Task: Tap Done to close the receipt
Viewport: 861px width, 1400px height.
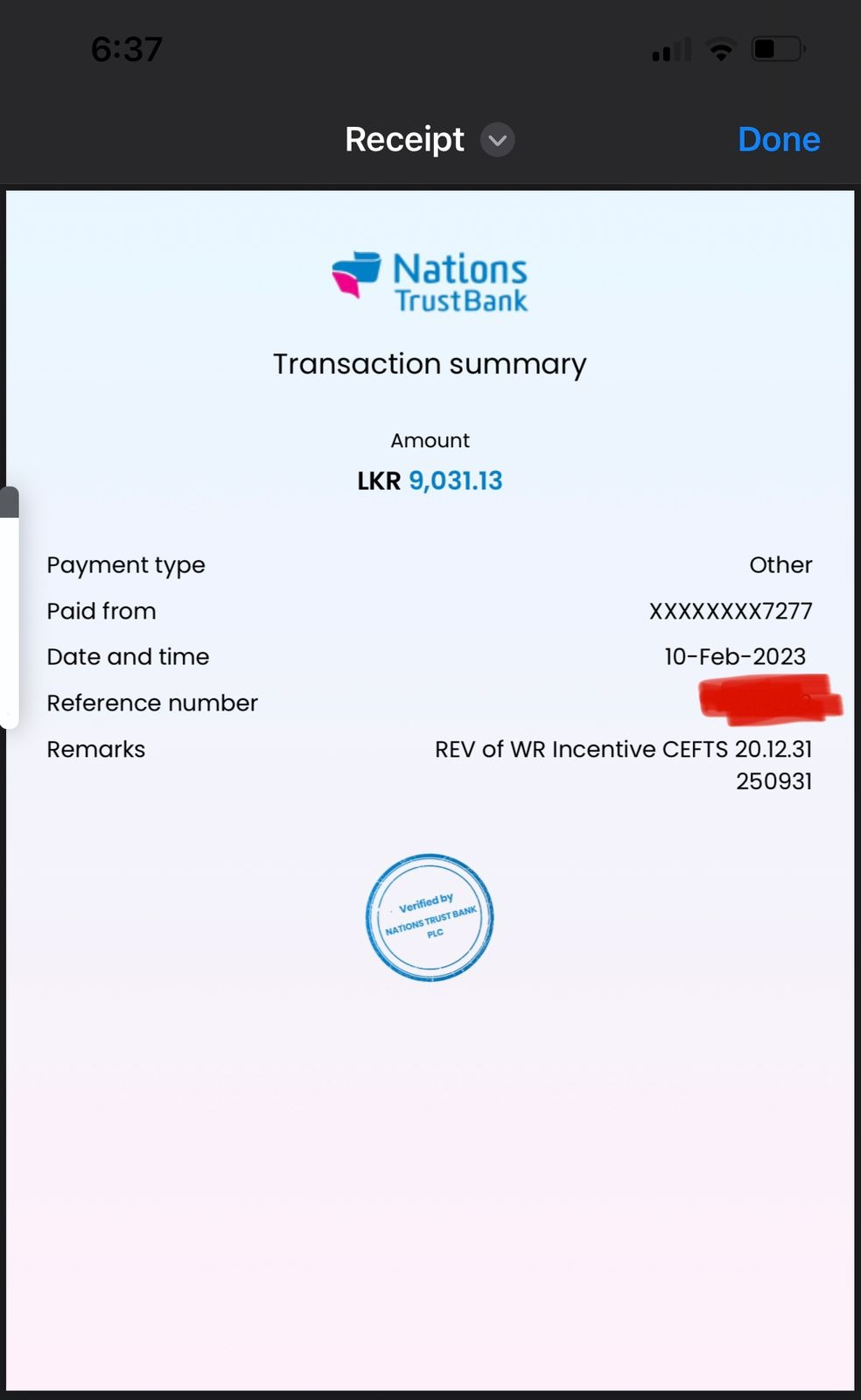Action: [779, 140]
